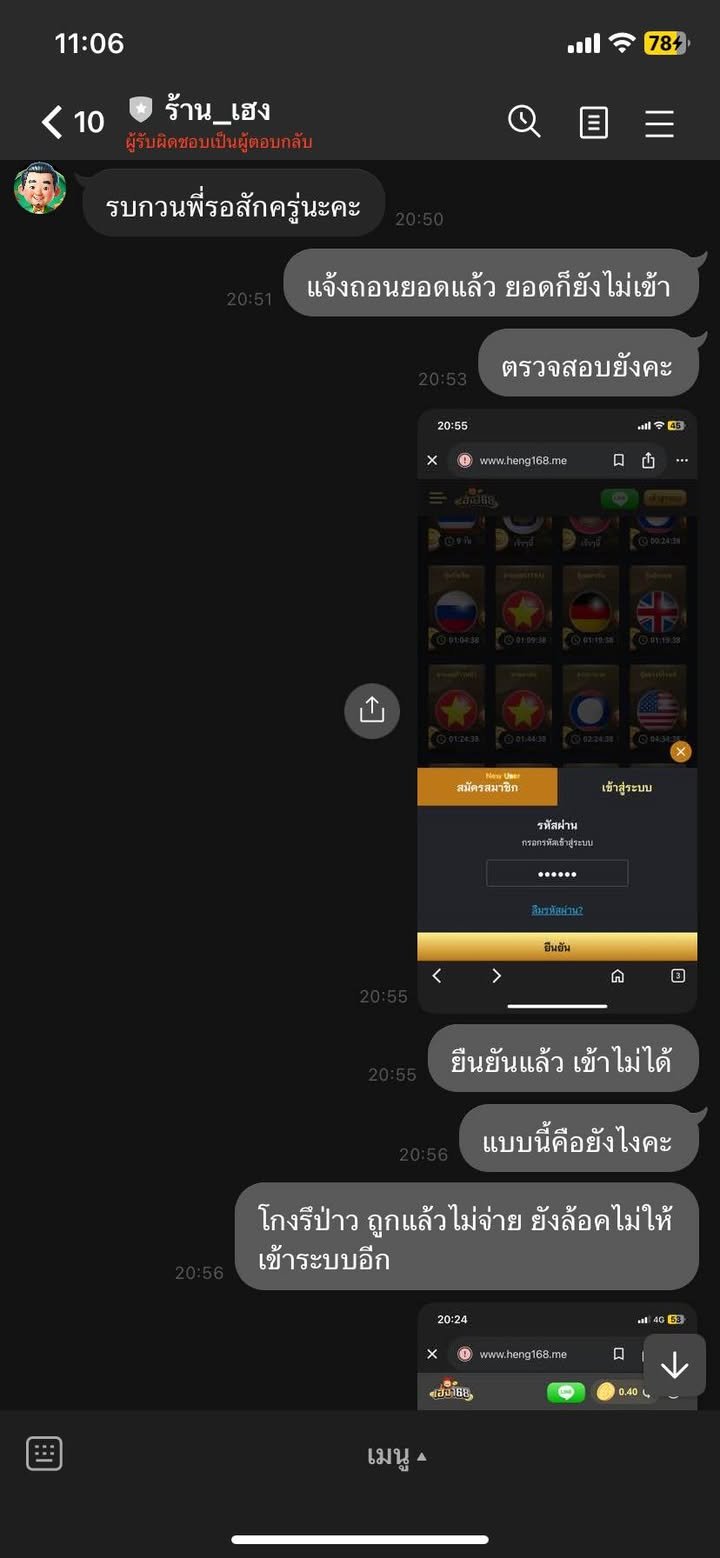View the sender's profile avatar
This screenshot has height=1558, width=720.
[x=40, y=188]
